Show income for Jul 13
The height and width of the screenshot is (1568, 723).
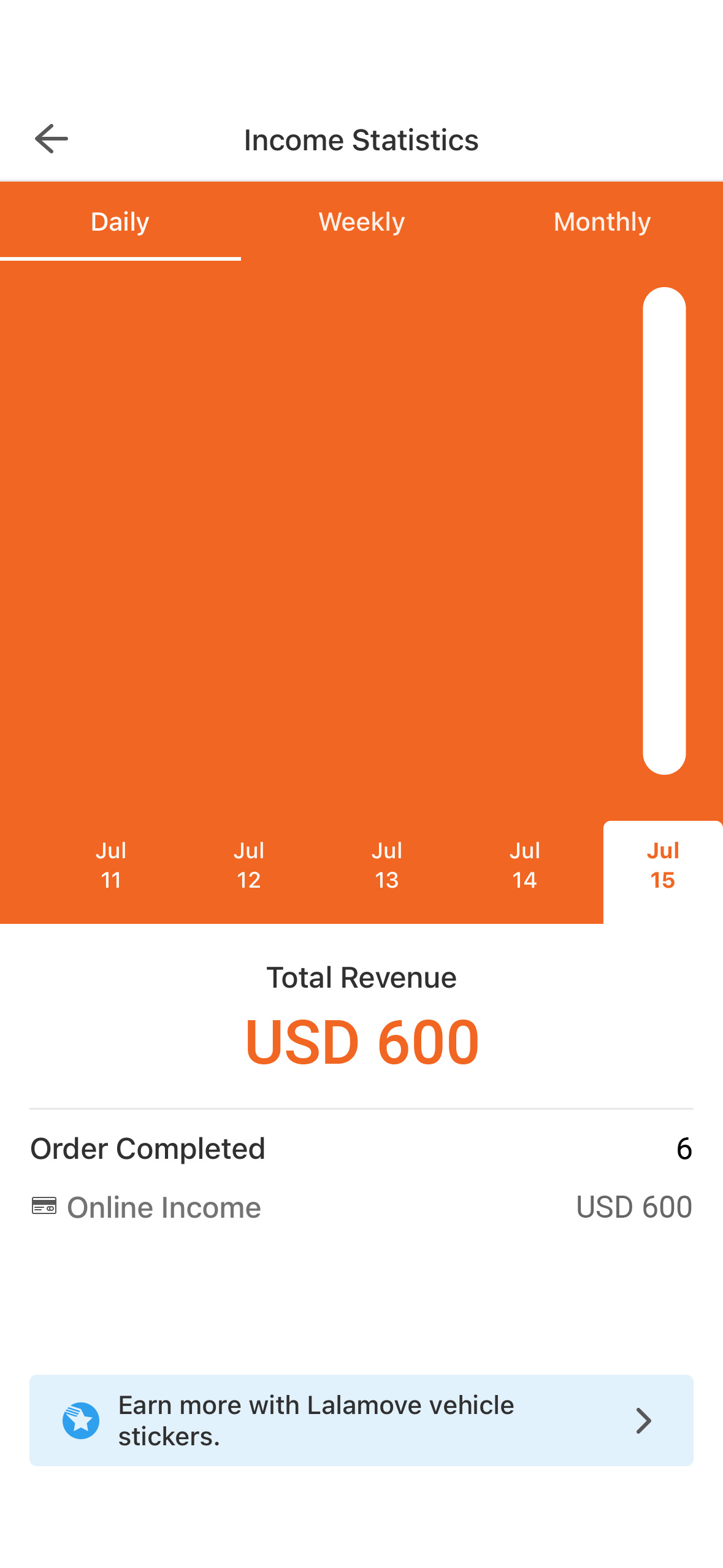387,865
